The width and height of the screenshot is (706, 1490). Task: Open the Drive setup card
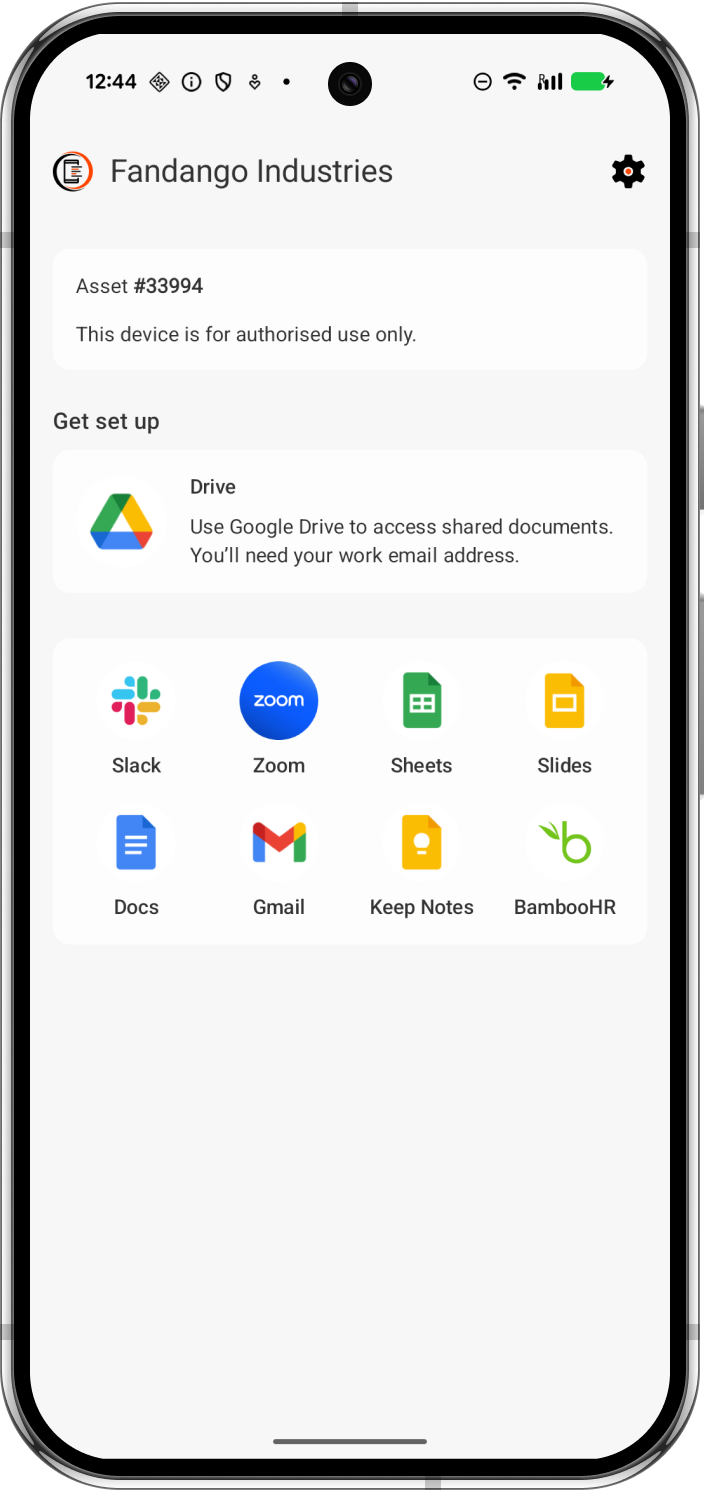click(x=350, y=521)
